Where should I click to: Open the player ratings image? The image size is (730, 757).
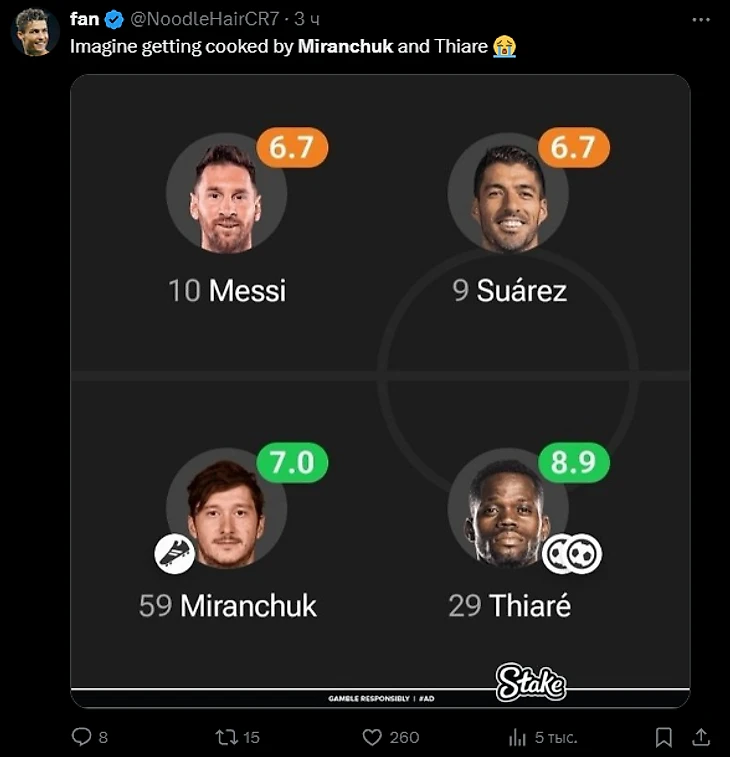[380, 390]
